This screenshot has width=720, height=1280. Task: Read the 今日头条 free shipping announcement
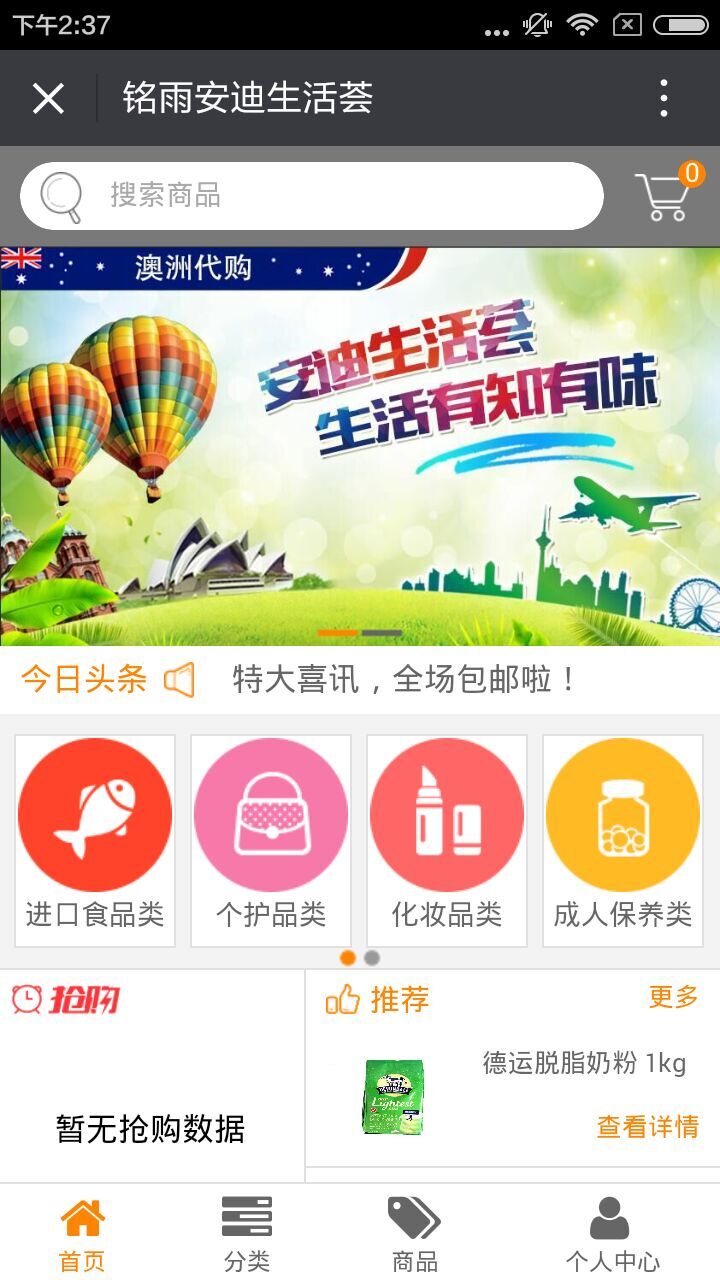pyautogui.click(x=405, y=680)
